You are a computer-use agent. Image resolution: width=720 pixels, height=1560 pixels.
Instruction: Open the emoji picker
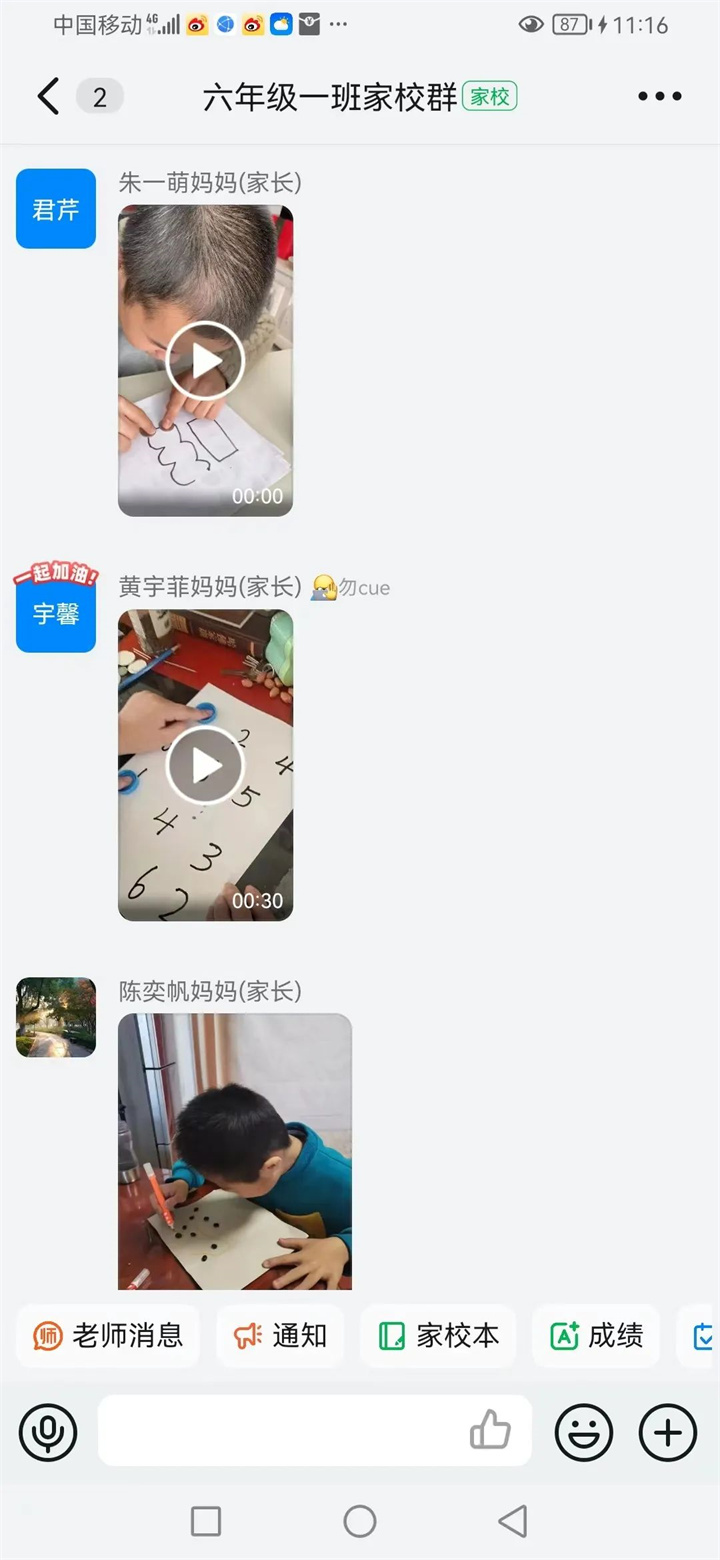(584, 1432)
